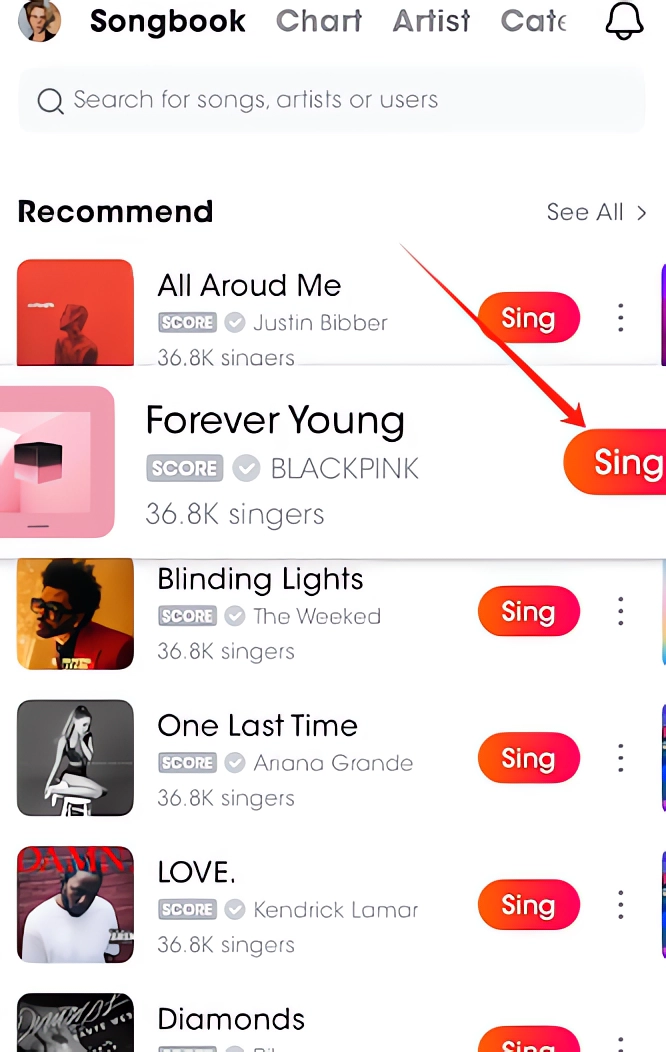Select the Songbook tab
Screen dimensions: 666x1052
[168, 21]
